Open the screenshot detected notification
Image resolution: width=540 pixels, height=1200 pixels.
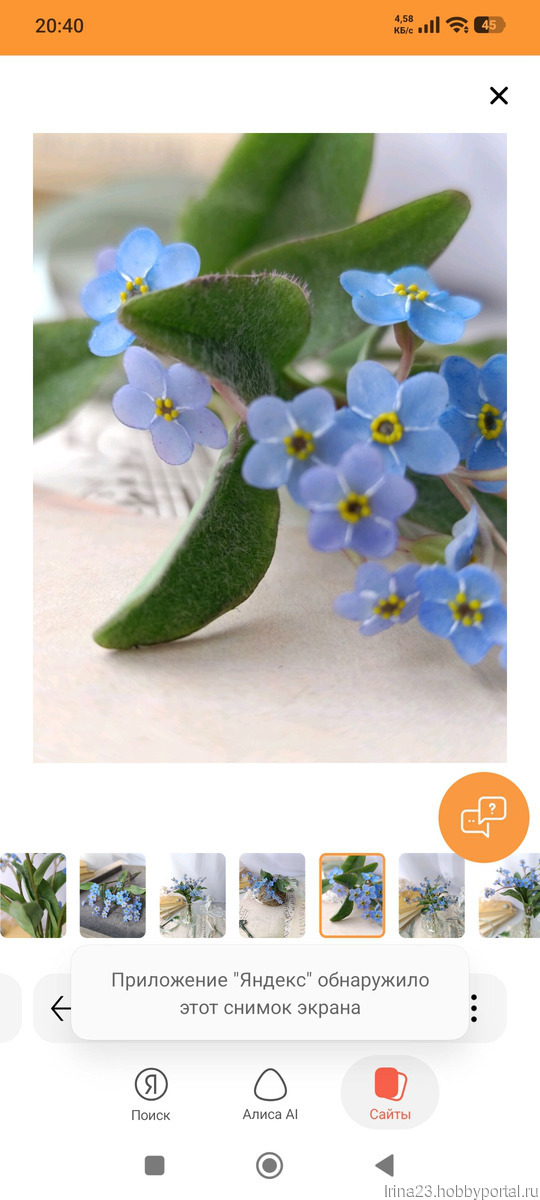pyautogui.click(x=270, y=993)
